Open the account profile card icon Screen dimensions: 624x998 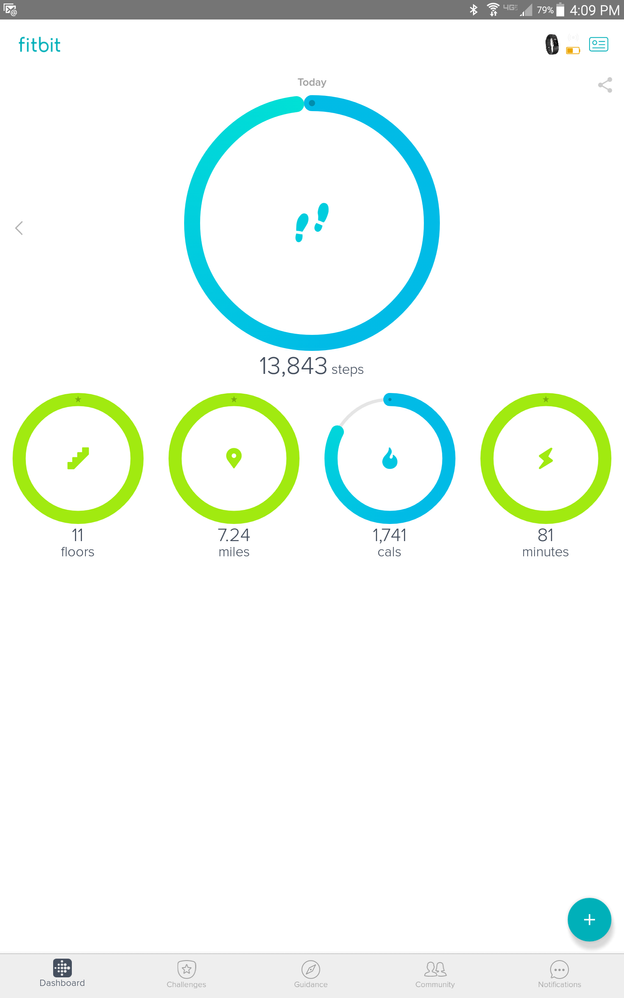pos(599,44)
